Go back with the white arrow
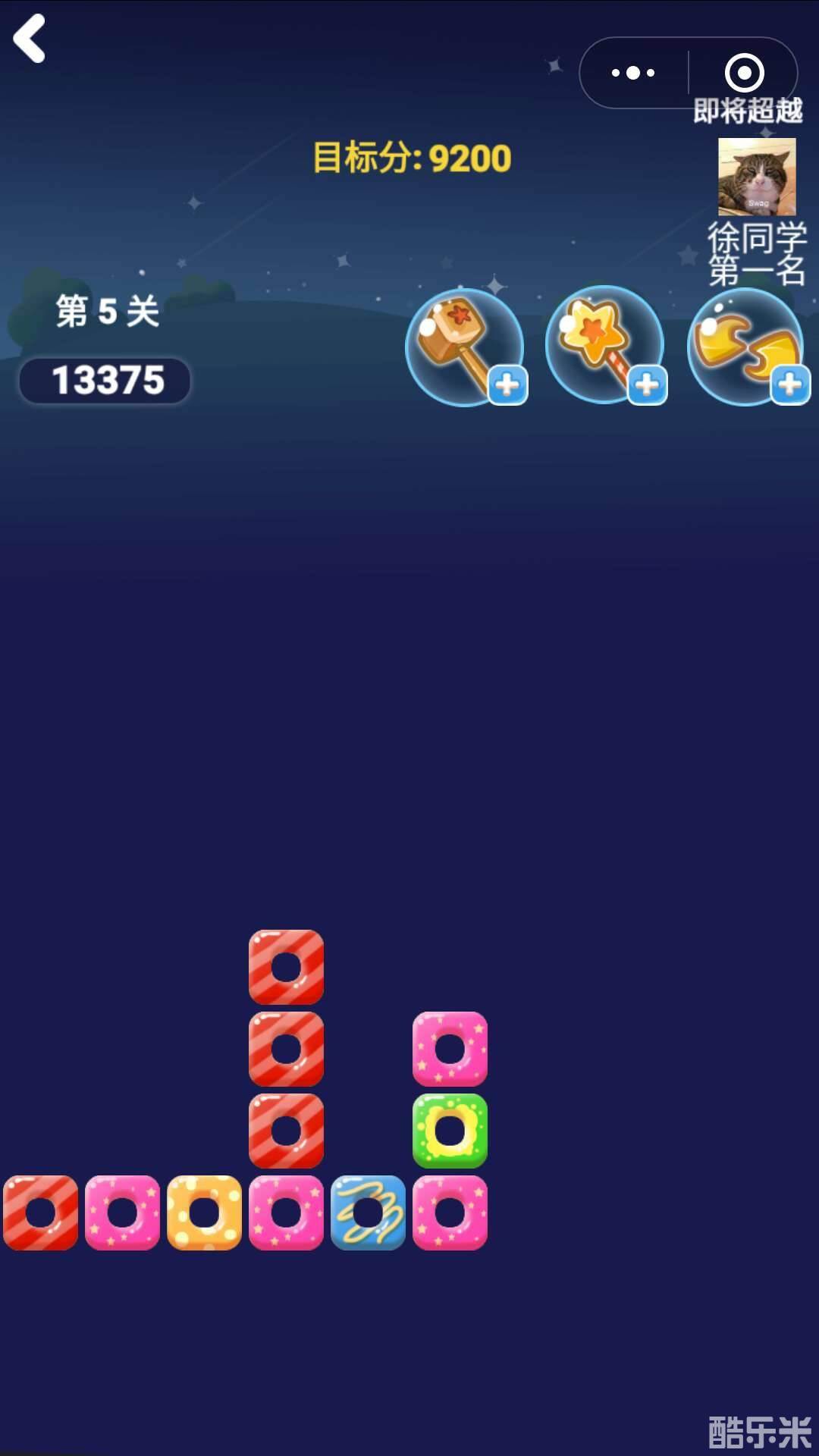The image size is (819, 1456). coord(30,39)
